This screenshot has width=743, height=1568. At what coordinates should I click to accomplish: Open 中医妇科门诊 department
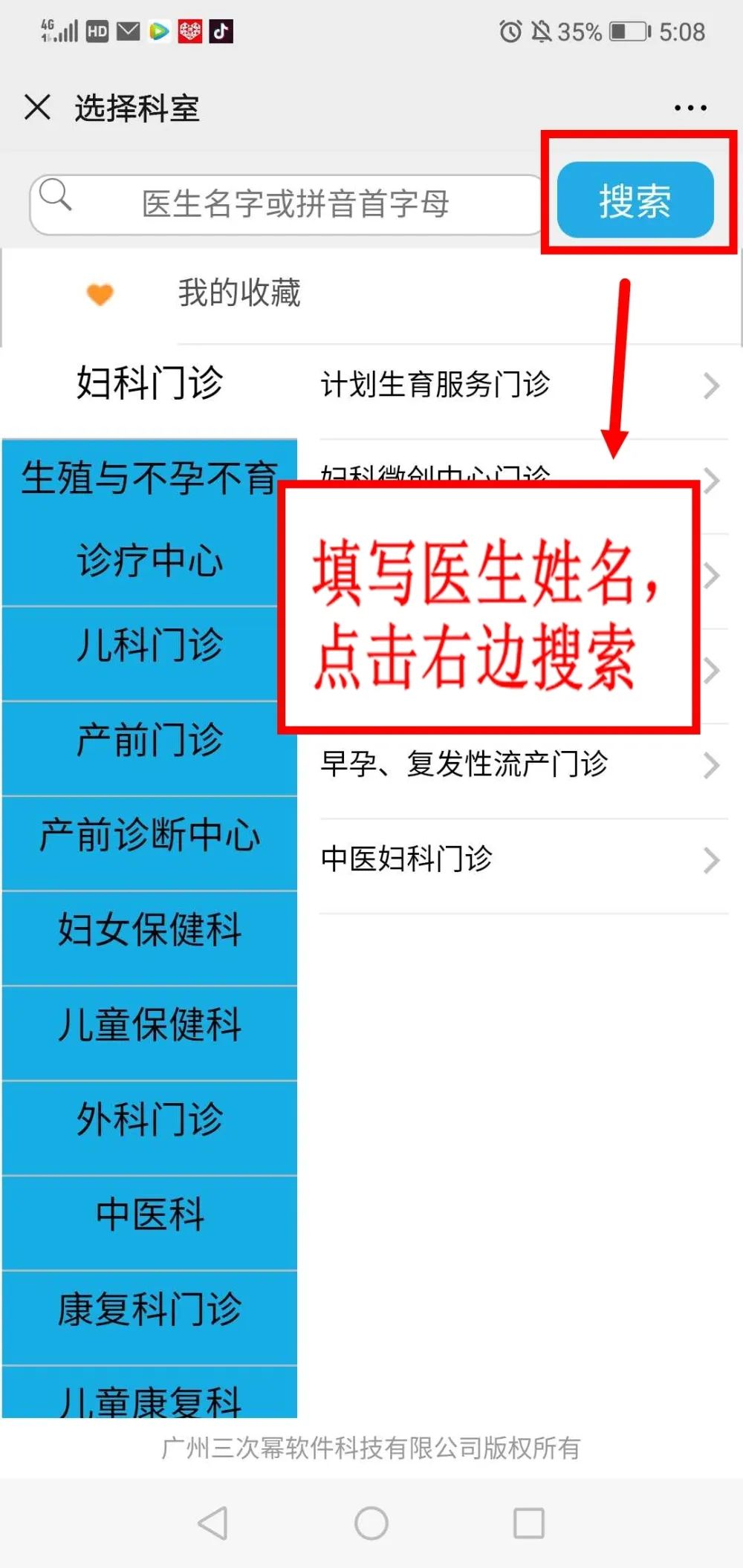(520, 860)
